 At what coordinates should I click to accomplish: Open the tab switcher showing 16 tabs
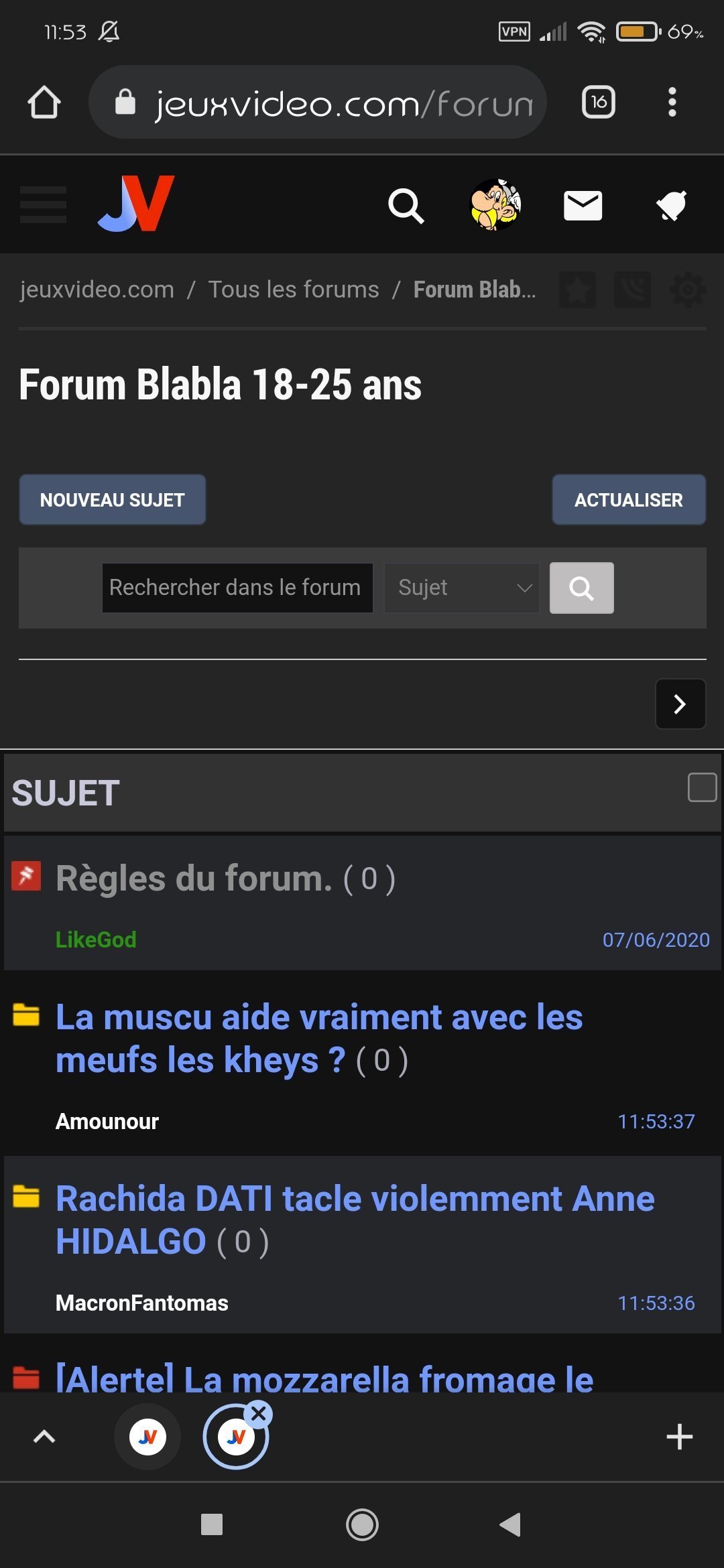598,103
